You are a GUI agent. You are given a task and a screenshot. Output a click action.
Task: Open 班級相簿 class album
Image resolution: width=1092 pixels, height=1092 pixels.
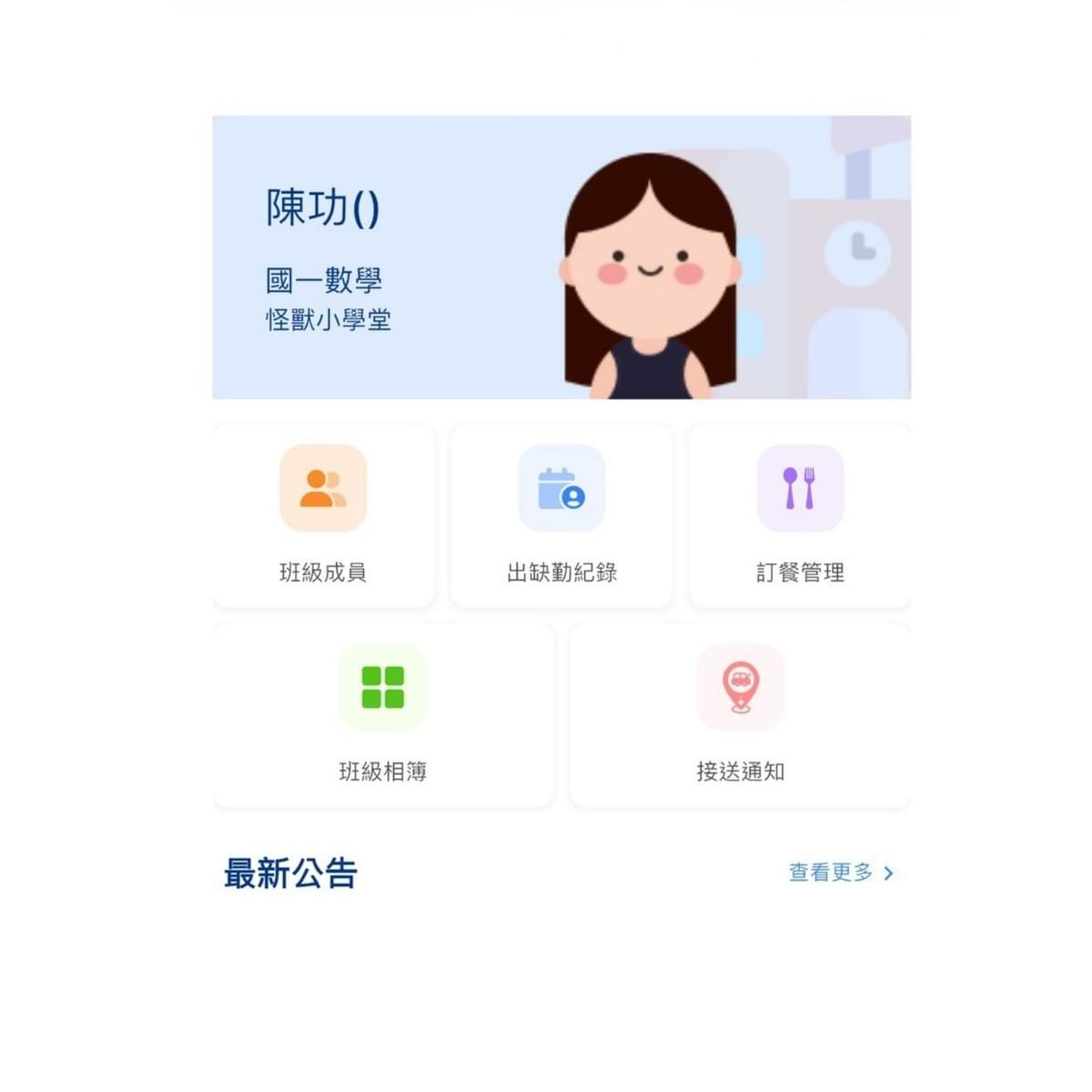[382, 714]
